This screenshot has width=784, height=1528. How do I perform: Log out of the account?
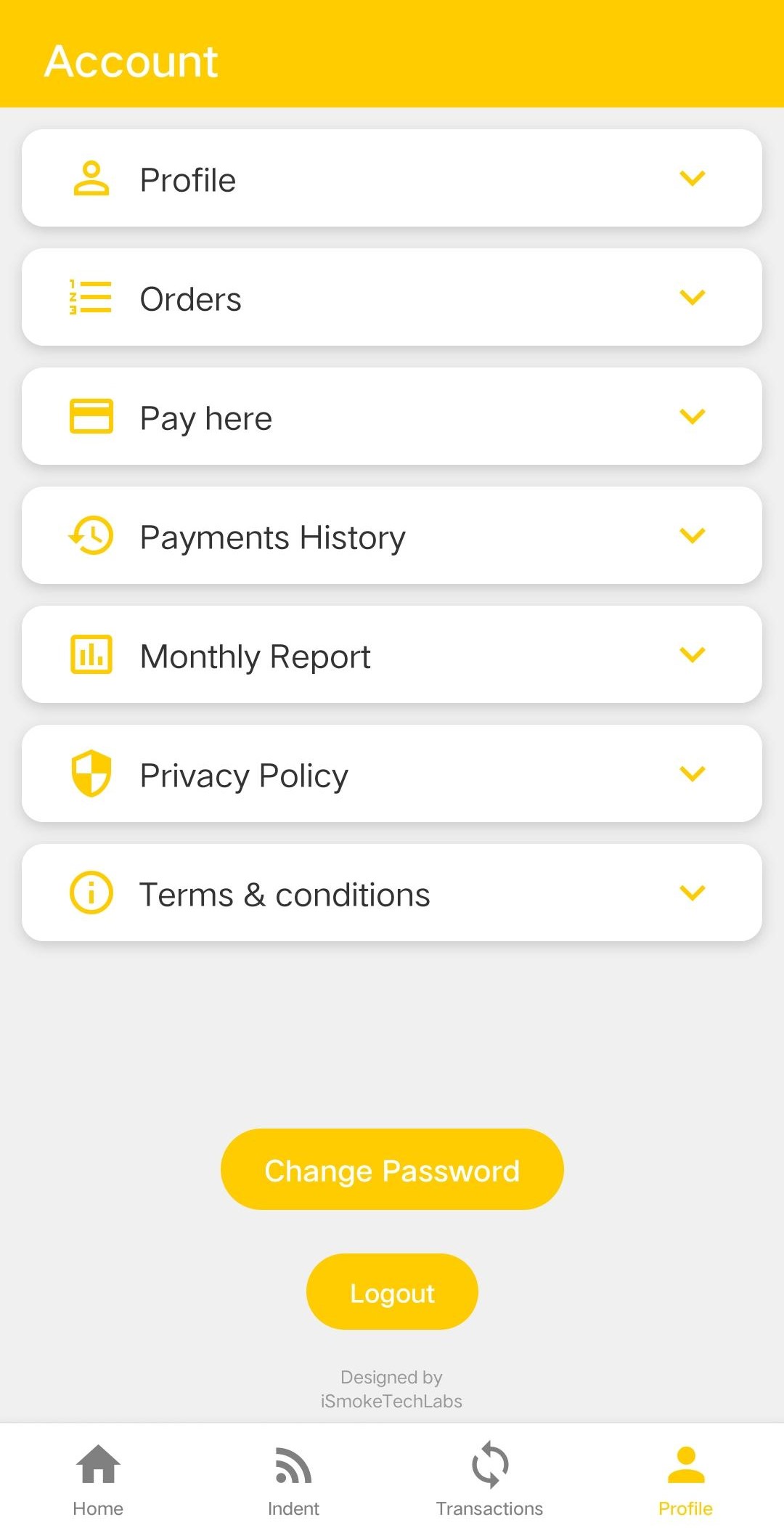(392, 1291)
